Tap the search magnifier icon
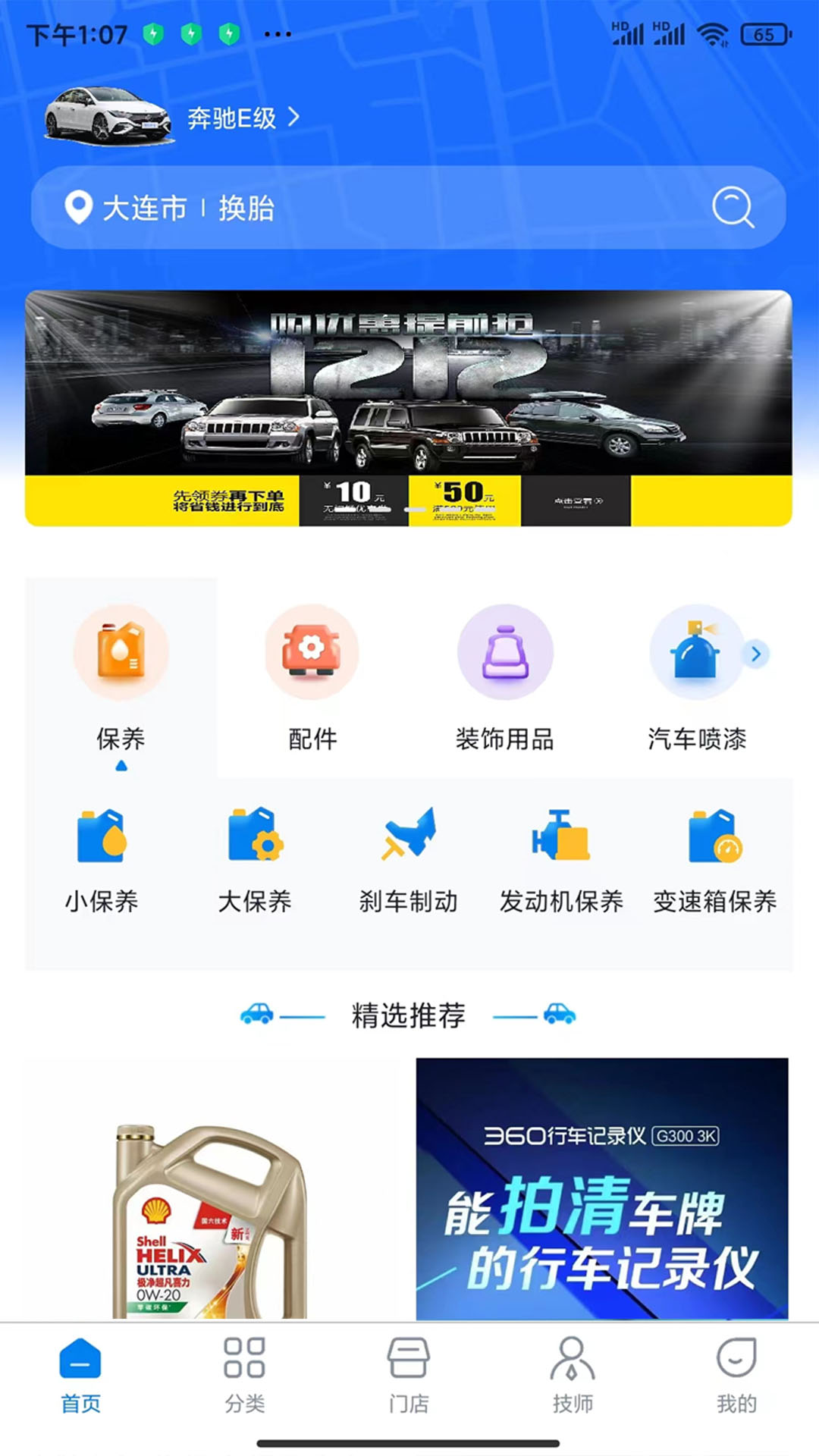 [x=733, y=207]
